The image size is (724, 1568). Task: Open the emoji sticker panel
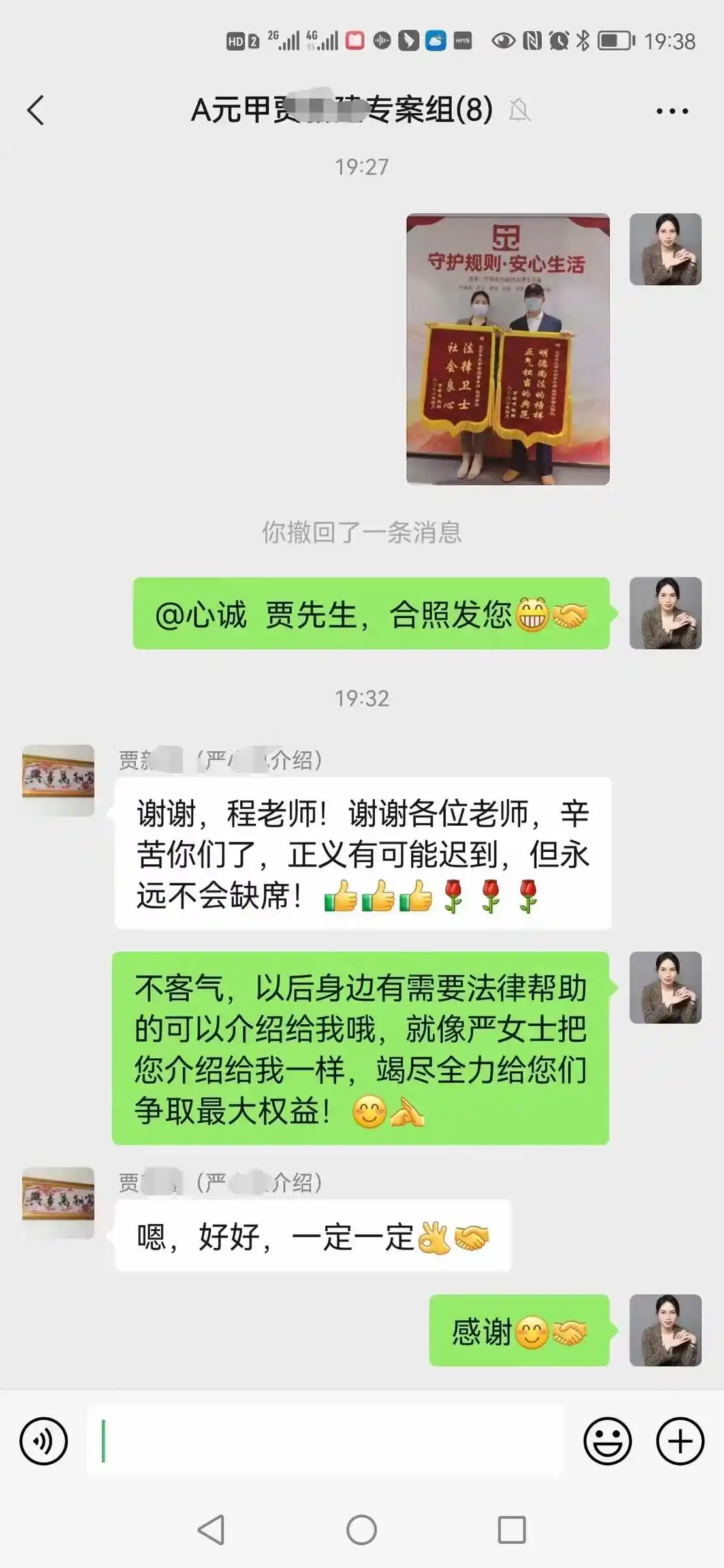pos(607,1441)
